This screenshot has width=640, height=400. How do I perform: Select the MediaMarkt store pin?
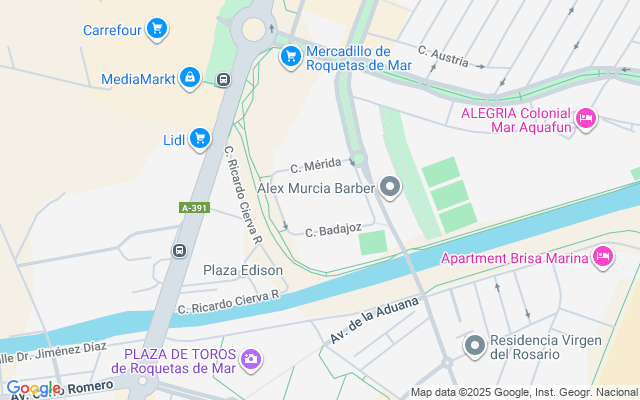coord(190,78)
